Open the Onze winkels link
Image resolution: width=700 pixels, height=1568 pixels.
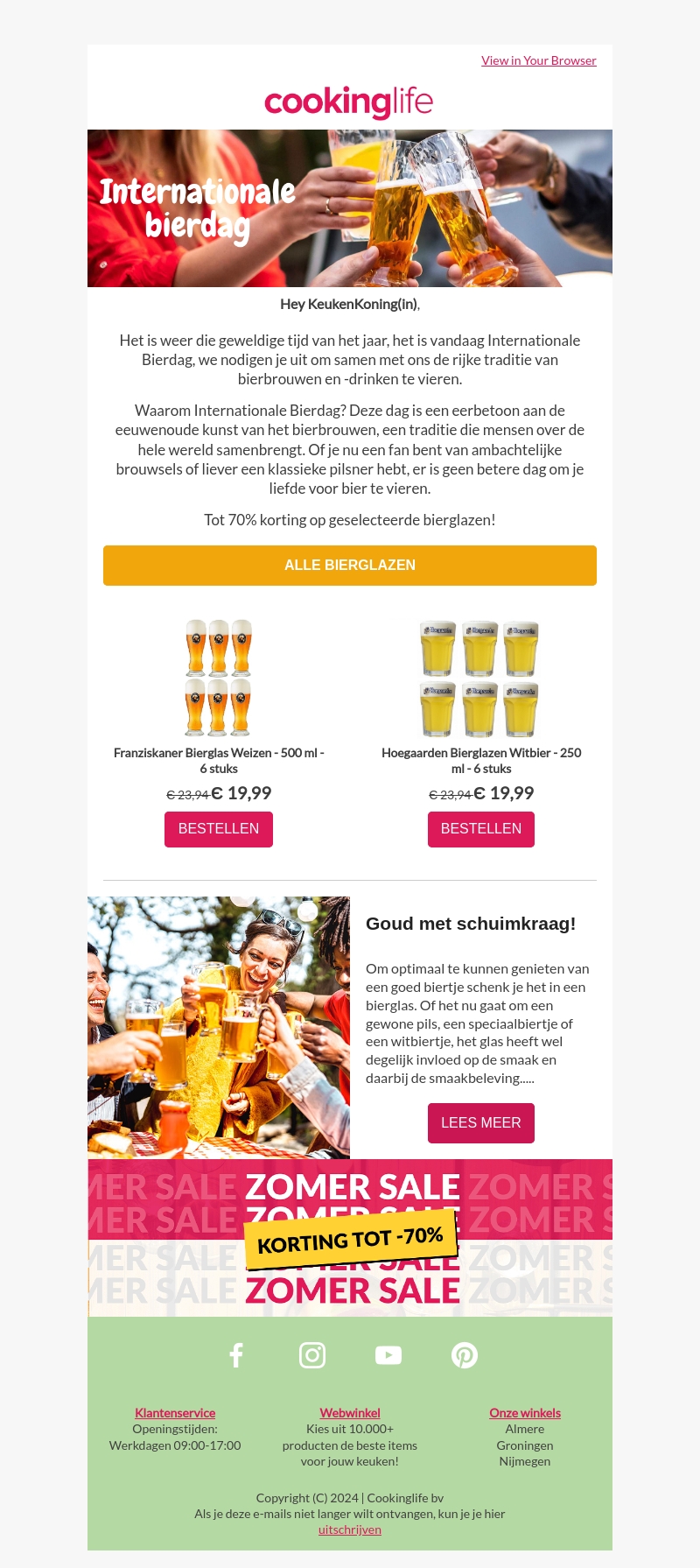point(525,1413)
